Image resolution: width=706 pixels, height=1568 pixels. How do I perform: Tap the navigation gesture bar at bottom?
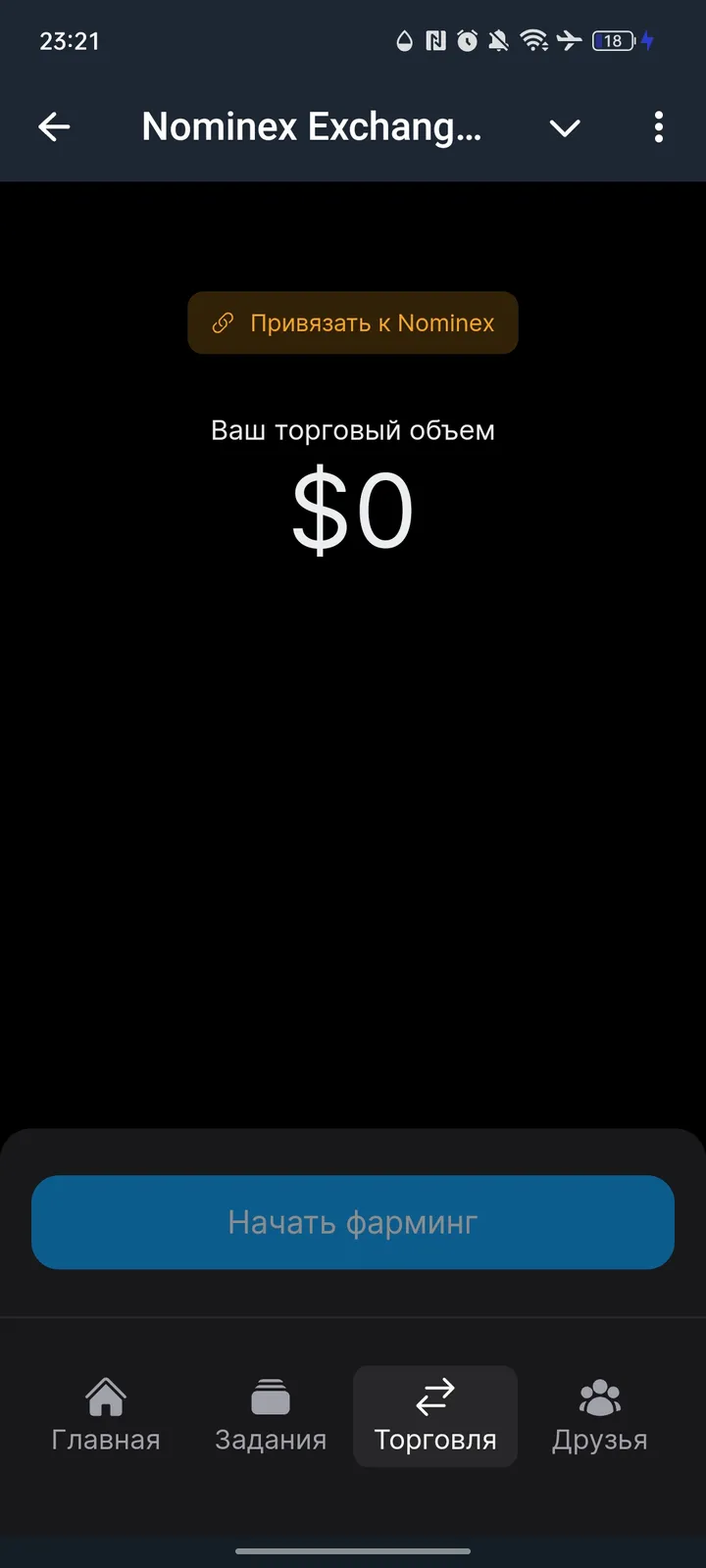353,1551
